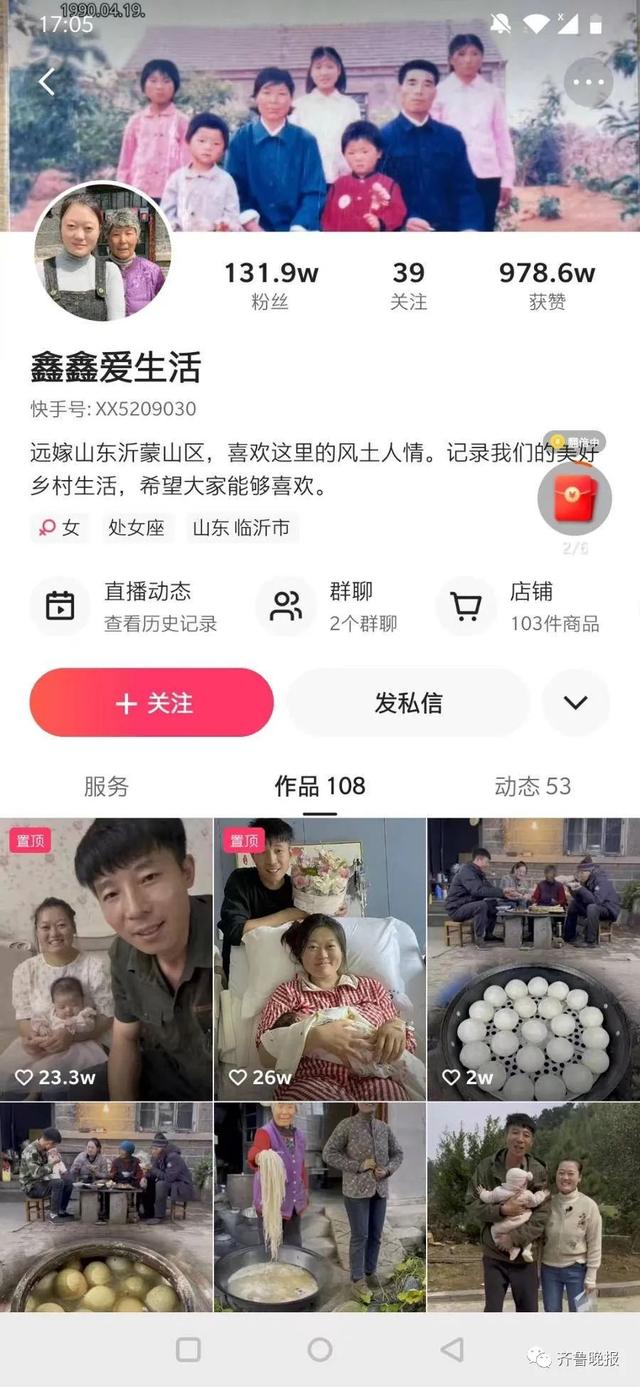Switch to the 服务 tab
This screenshot has height=1387, width=640.
coord(106,786)
